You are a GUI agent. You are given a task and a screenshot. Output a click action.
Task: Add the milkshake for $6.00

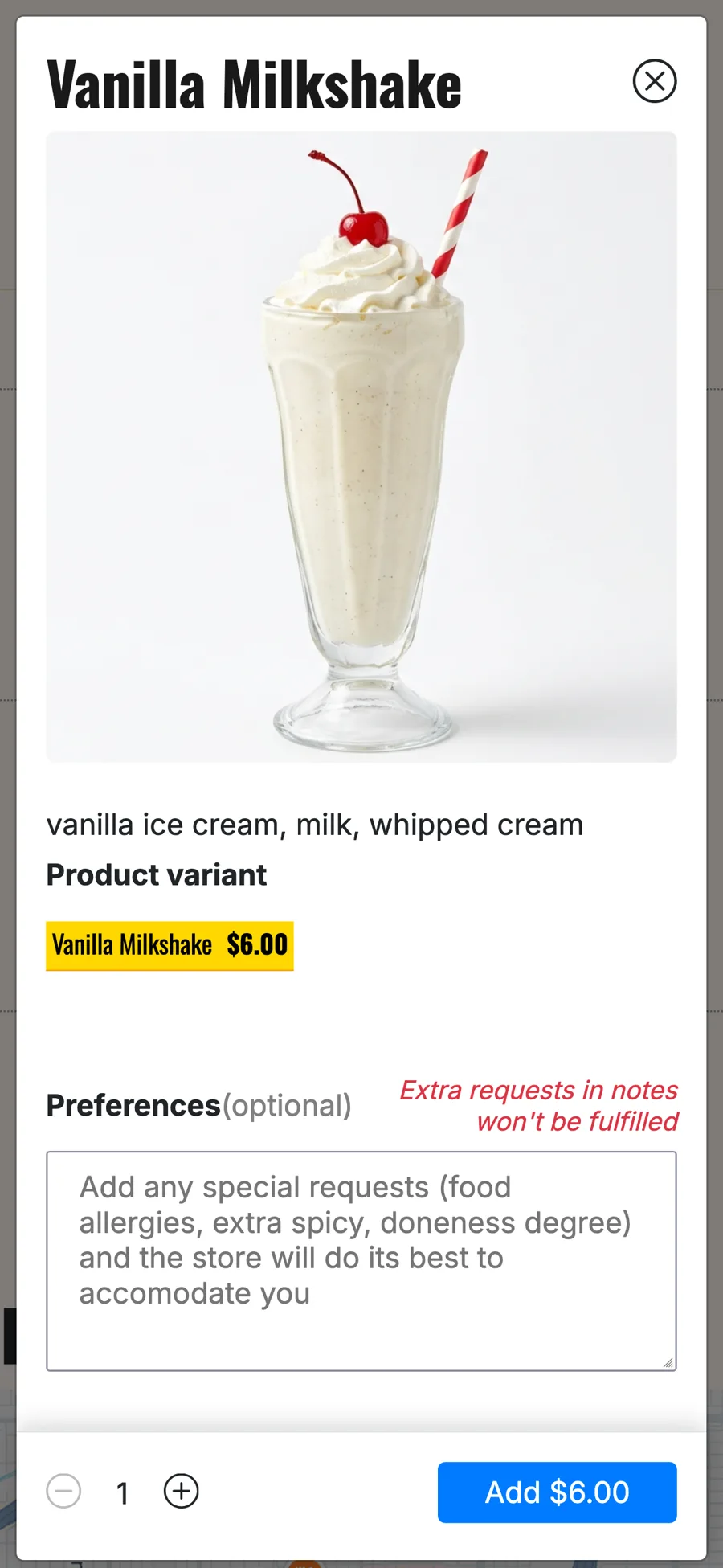pos(558,1492)
